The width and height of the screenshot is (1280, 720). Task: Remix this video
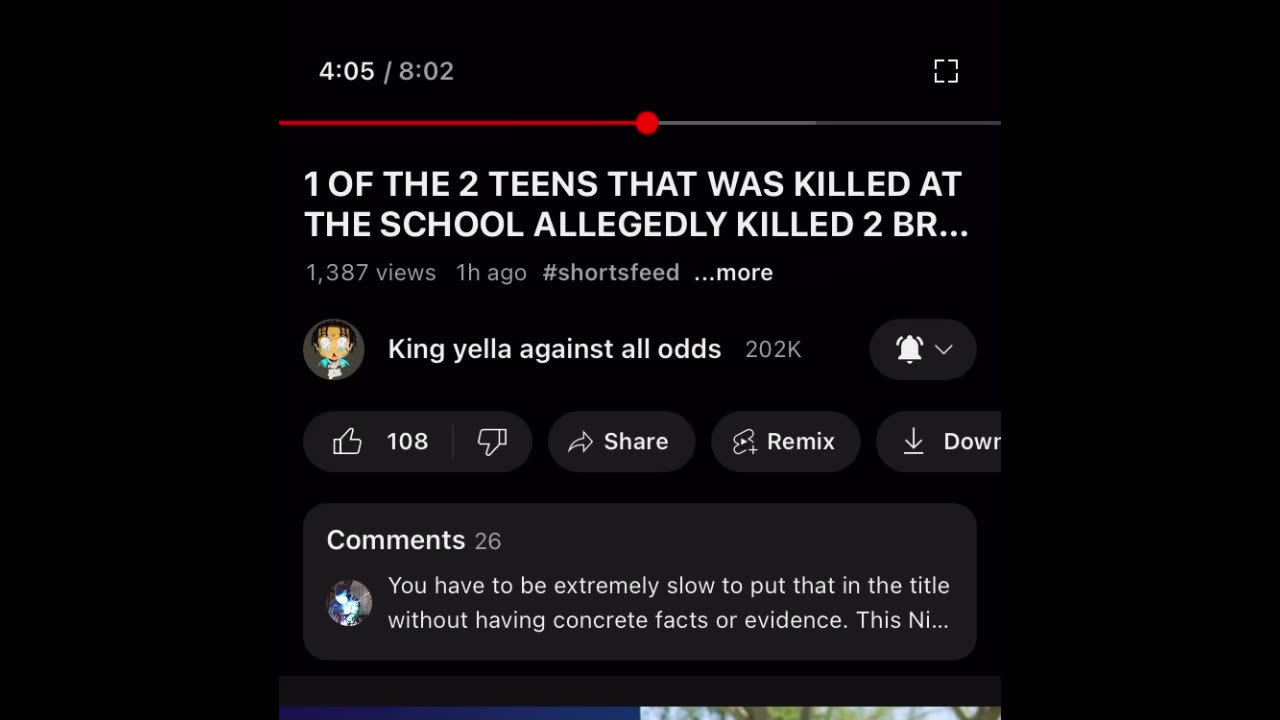pos(785,441)
